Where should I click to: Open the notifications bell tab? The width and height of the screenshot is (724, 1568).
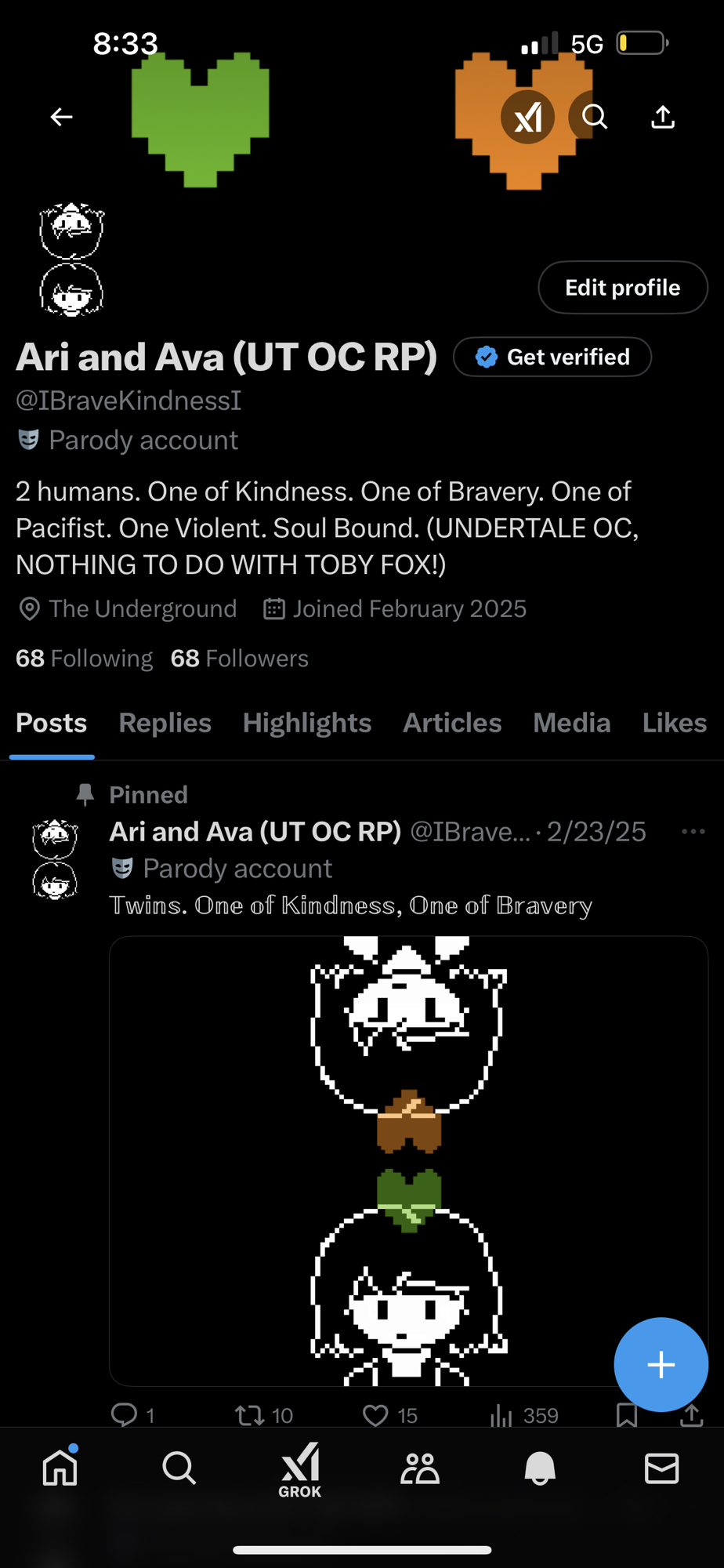[540, 1468]
